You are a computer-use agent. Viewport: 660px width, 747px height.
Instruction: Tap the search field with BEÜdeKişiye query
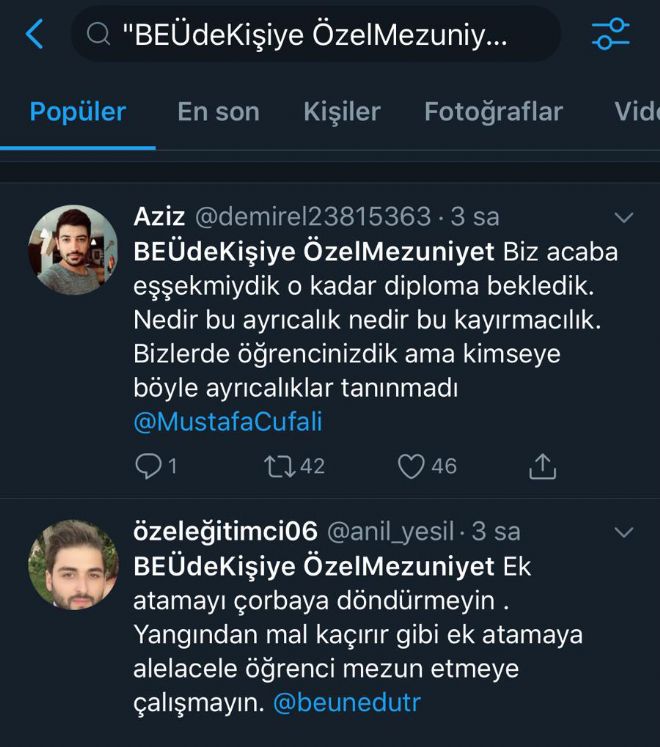pyautogui.click(x=315, y=36)
